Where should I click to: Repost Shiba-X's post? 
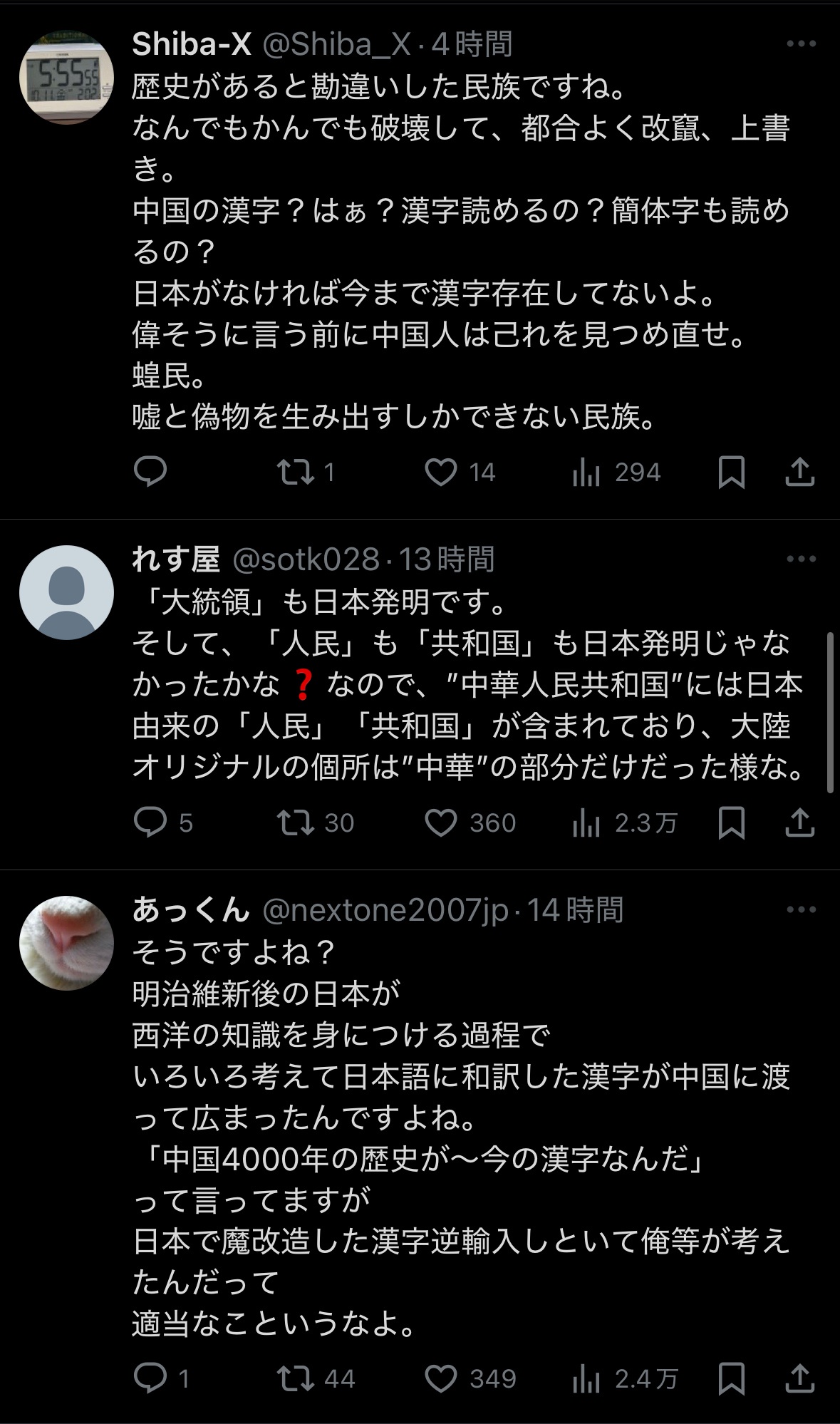point(295,472)
